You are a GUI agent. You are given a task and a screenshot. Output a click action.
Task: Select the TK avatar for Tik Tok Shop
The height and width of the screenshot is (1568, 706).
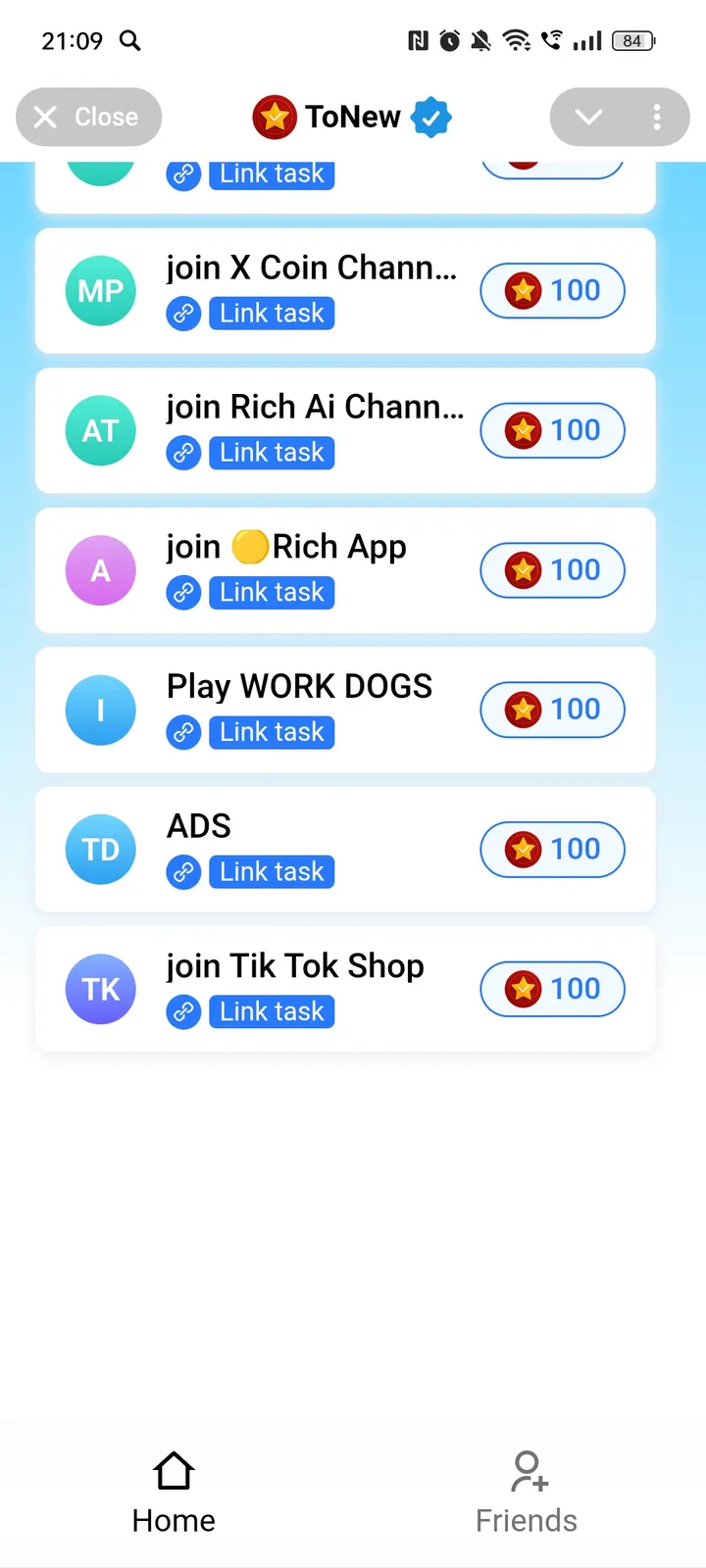[100, 989]
